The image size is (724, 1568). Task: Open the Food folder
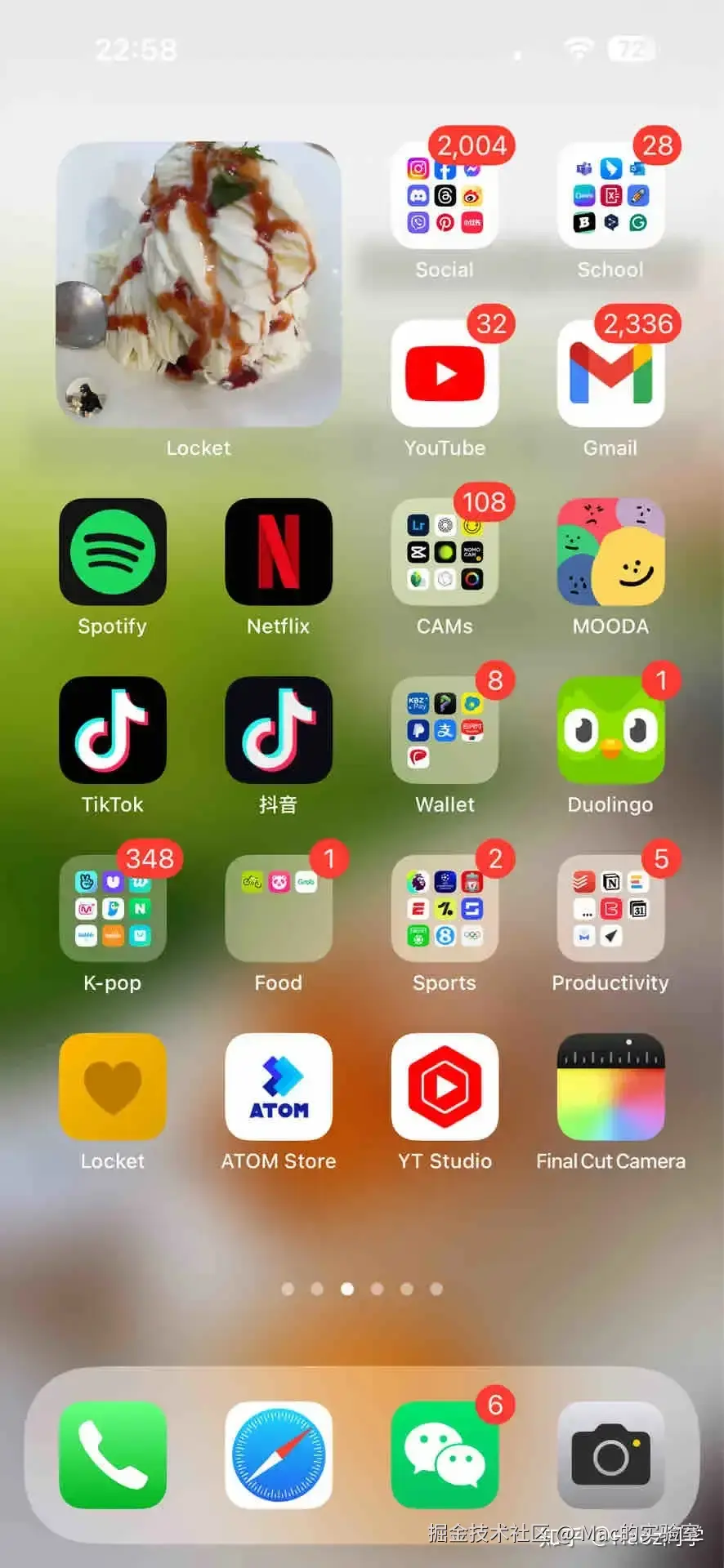tap(279, 908)
